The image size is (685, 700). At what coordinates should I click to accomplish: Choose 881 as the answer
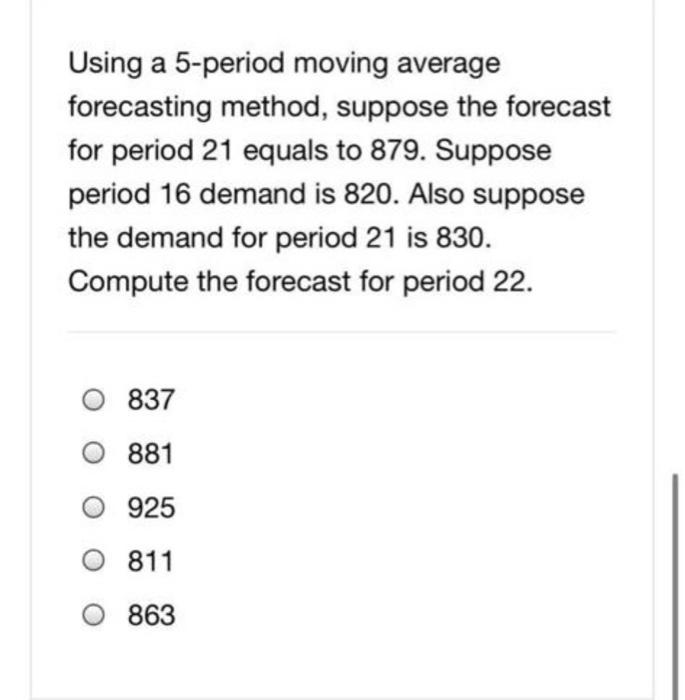(x=94, y=455)
